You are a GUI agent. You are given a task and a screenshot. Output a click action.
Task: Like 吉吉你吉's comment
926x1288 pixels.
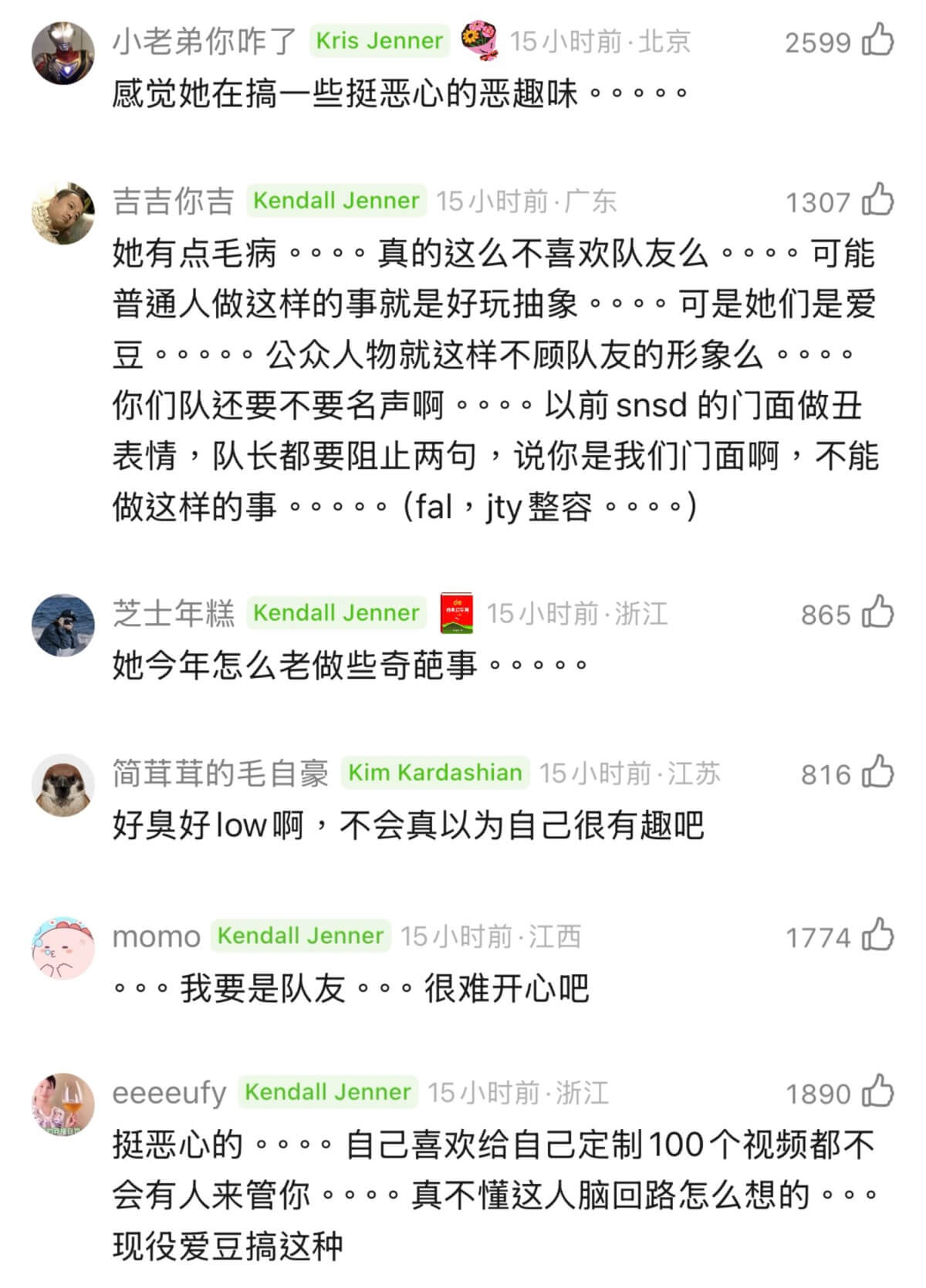tap(877, 201)
